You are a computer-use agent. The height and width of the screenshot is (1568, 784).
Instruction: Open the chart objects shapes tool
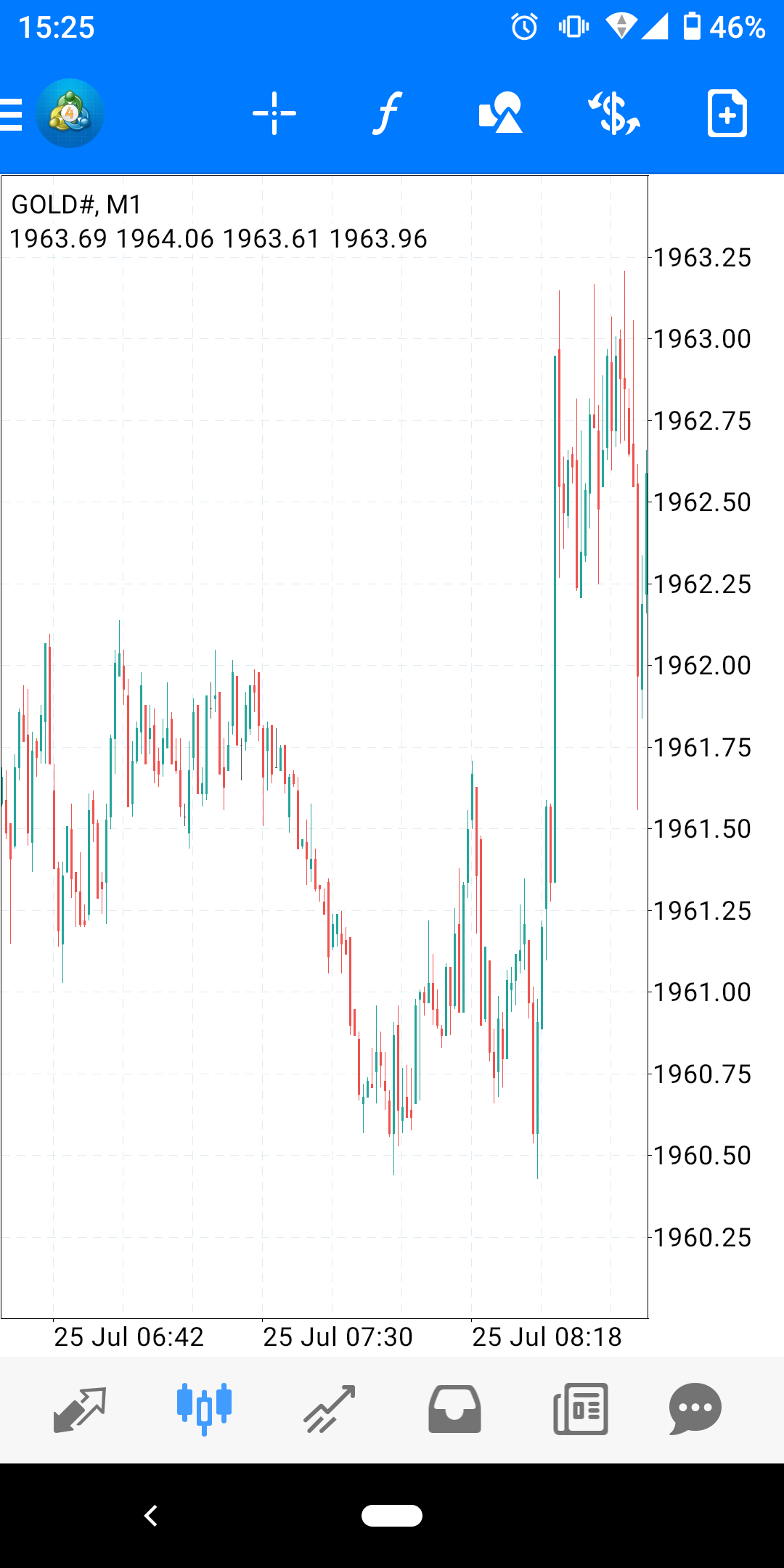click(501, 114)
